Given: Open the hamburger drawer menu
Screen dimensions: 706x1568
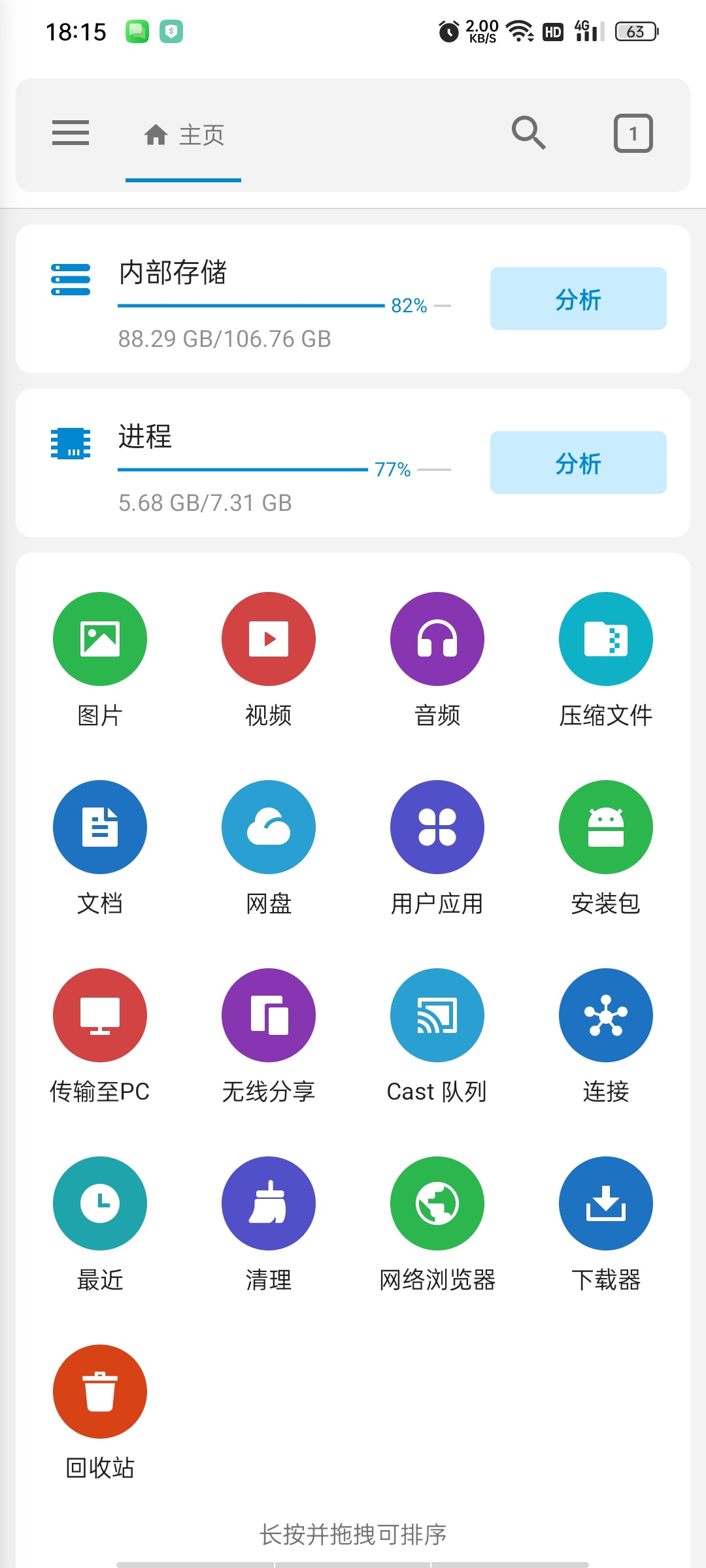Looking at the screenshot, I should (71, 133).
